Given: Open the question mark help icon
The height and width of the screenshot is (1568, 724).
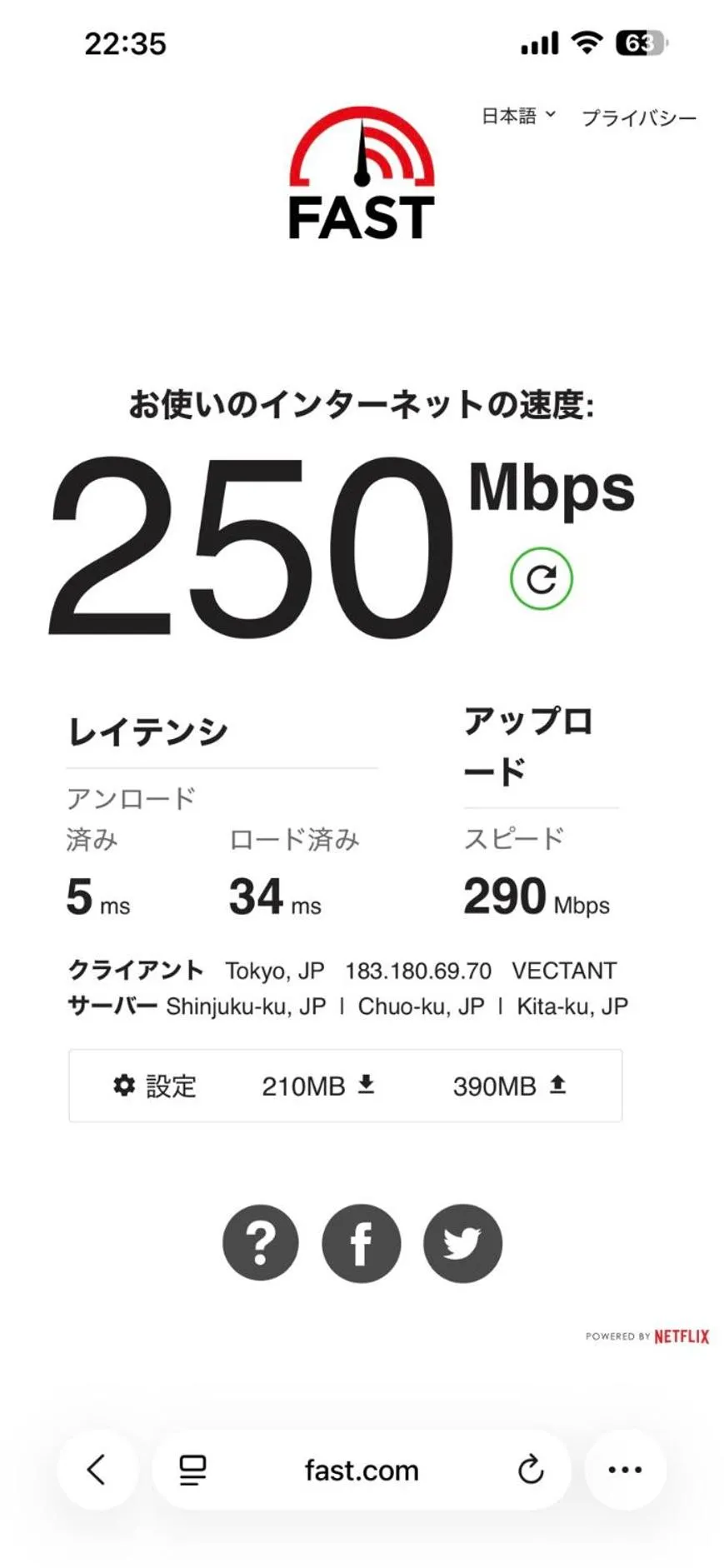Looking at the screenshot, I should [260, 1242].
